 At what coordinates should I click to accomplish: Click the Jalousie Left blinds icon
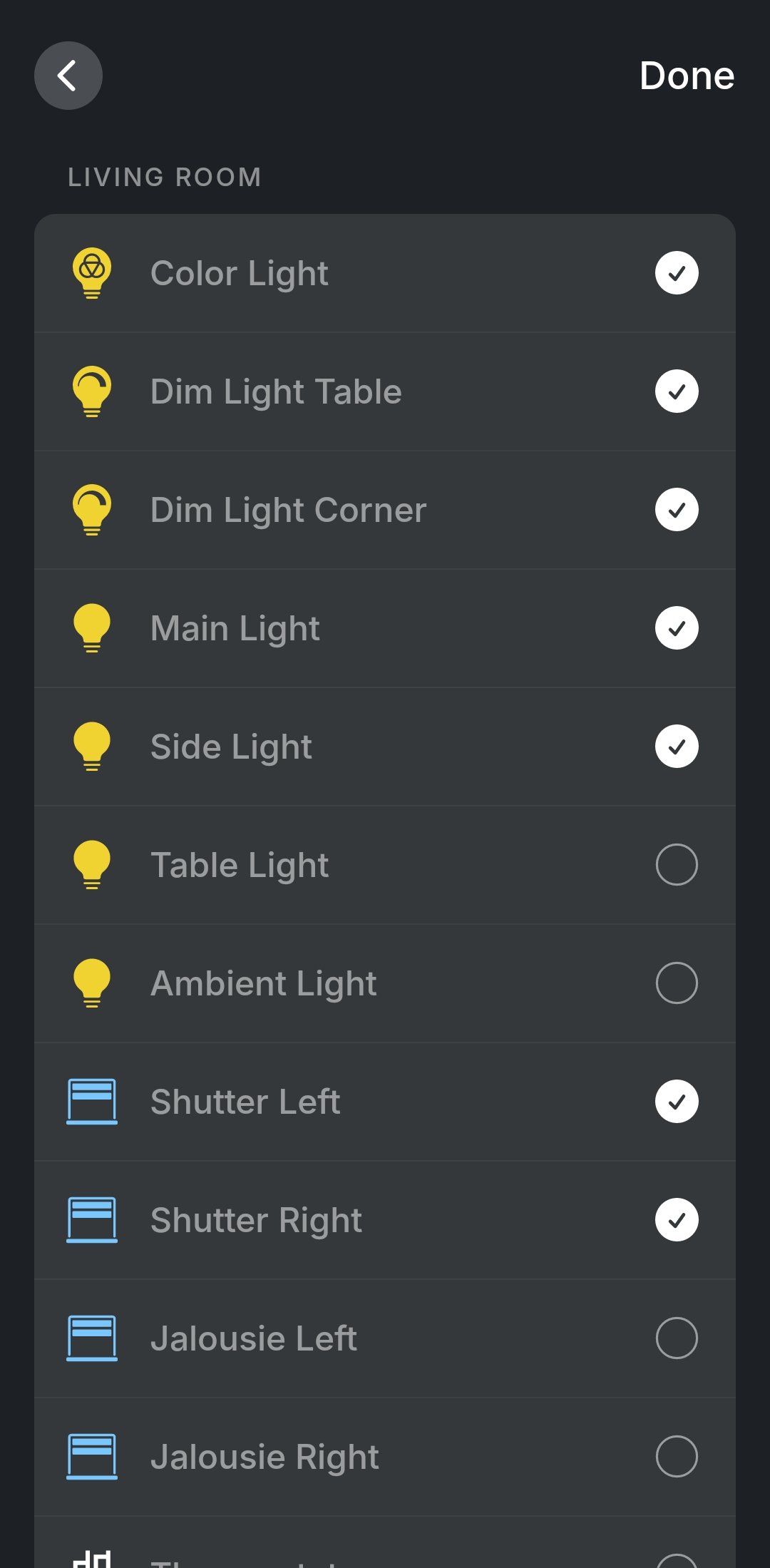pyautogui.click(x=91, y=1338)
